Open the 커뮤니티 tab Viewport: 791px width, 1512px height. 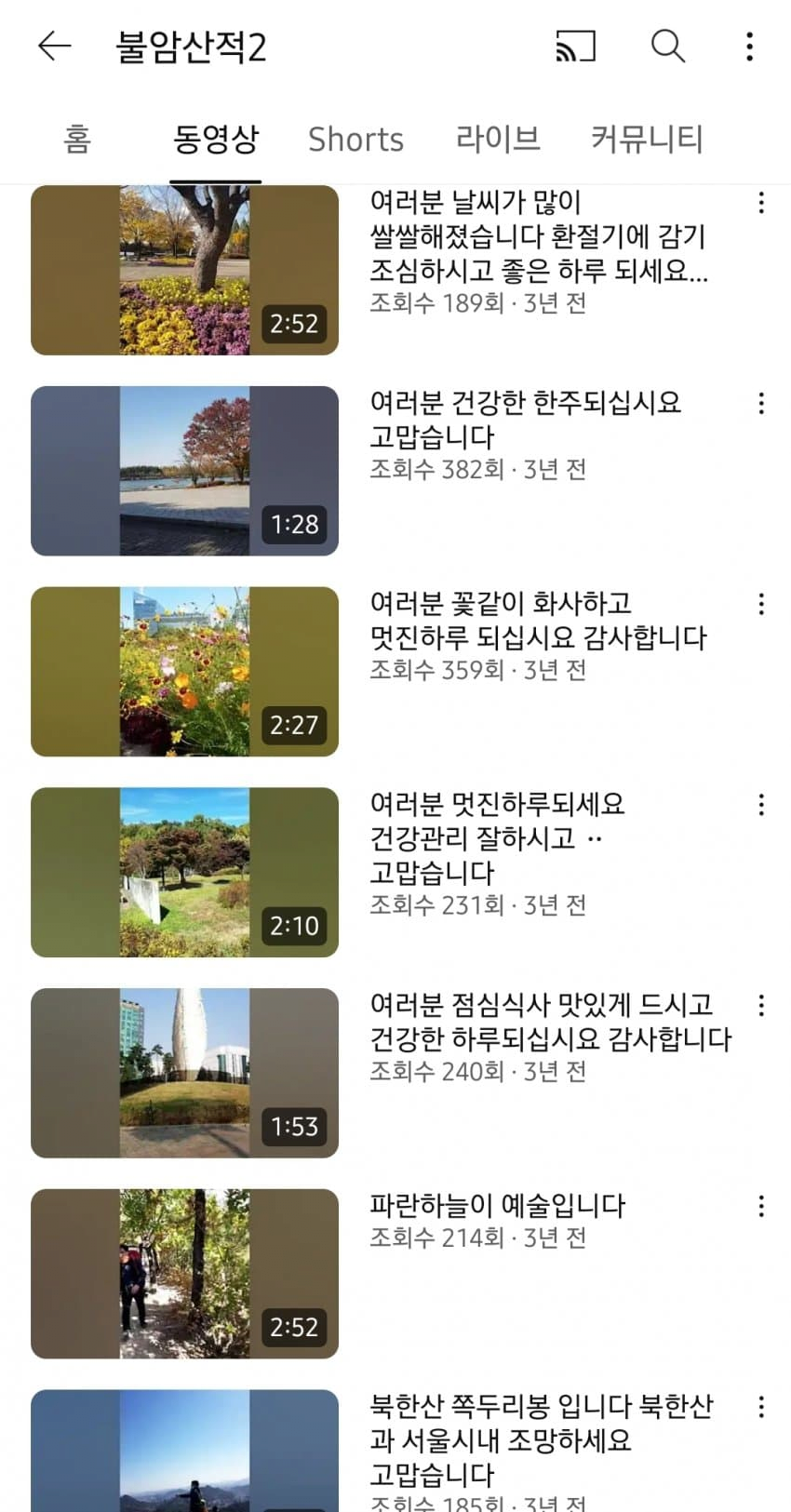(647, 138)
